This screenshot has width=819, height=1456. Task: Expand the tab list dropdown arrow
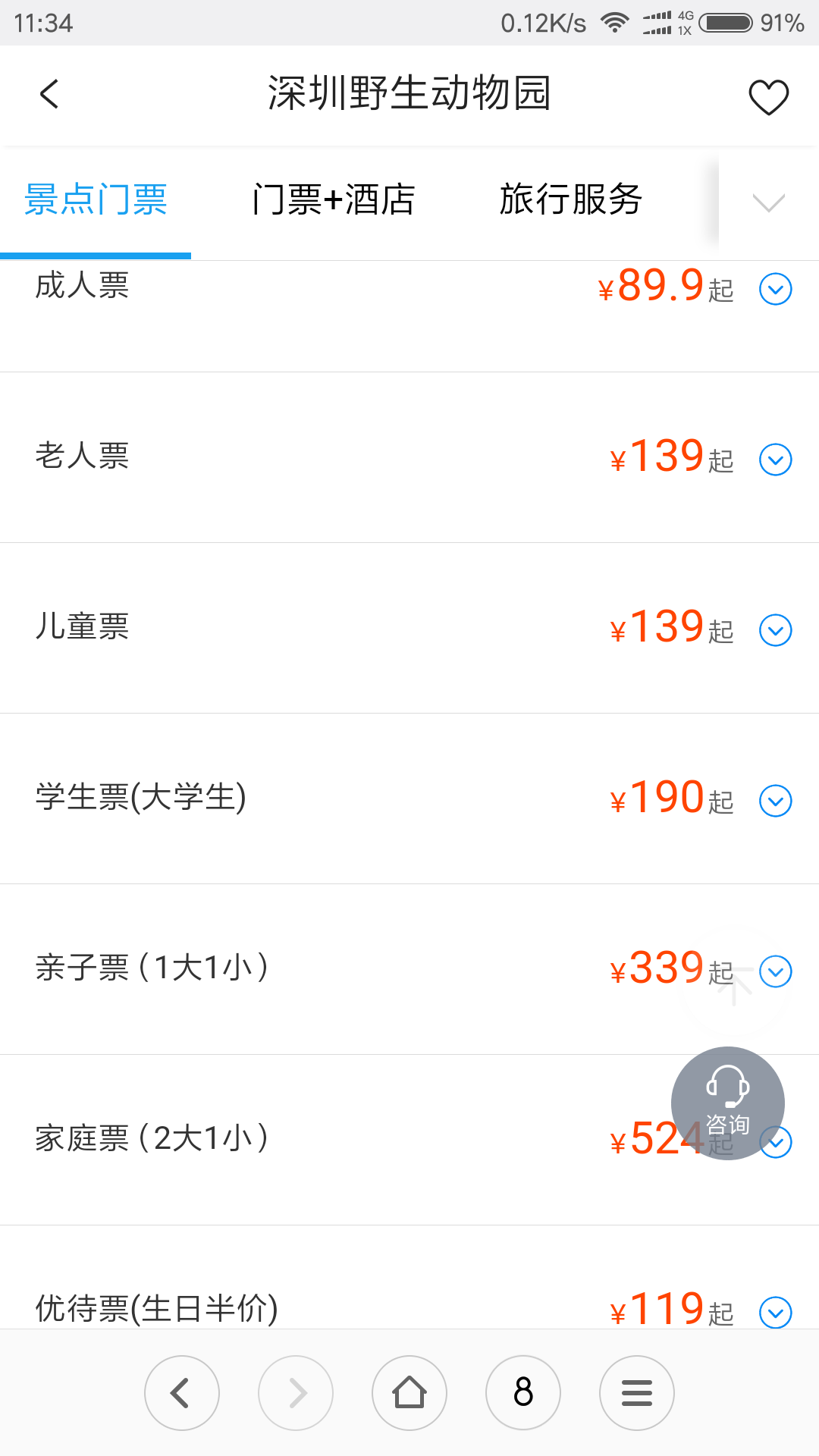click(769, 202)
